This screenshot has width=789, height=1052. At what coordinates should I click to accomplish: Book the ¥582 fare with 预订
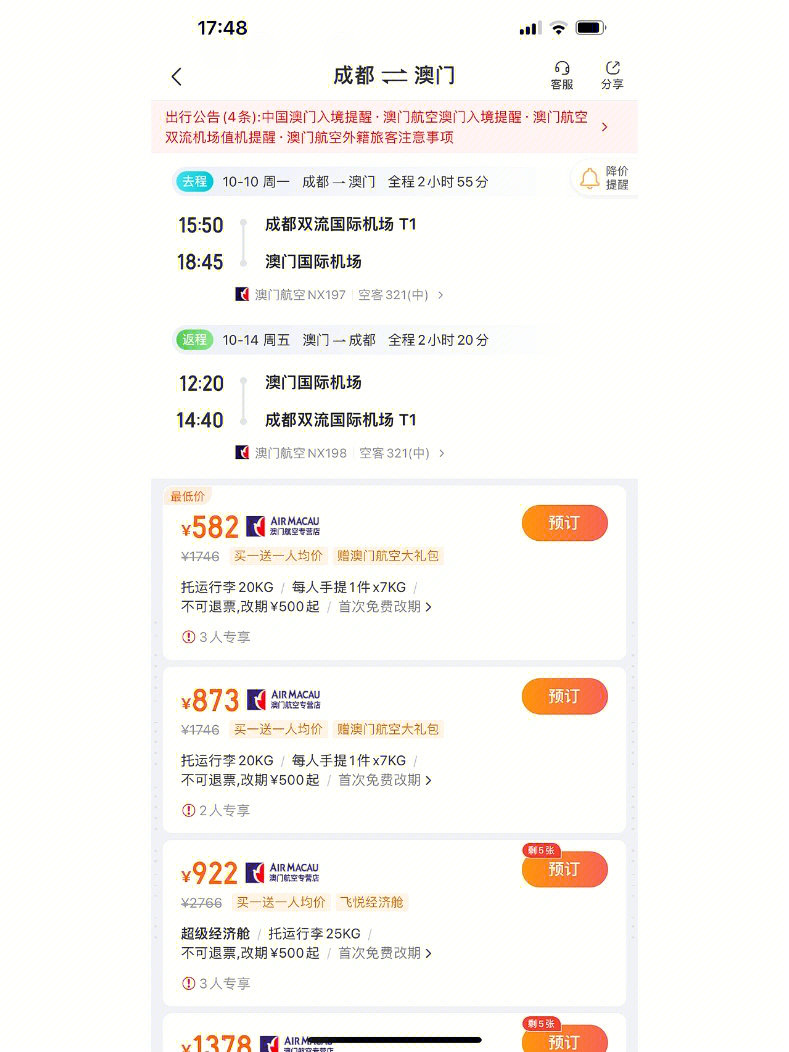tap(564, 523)
